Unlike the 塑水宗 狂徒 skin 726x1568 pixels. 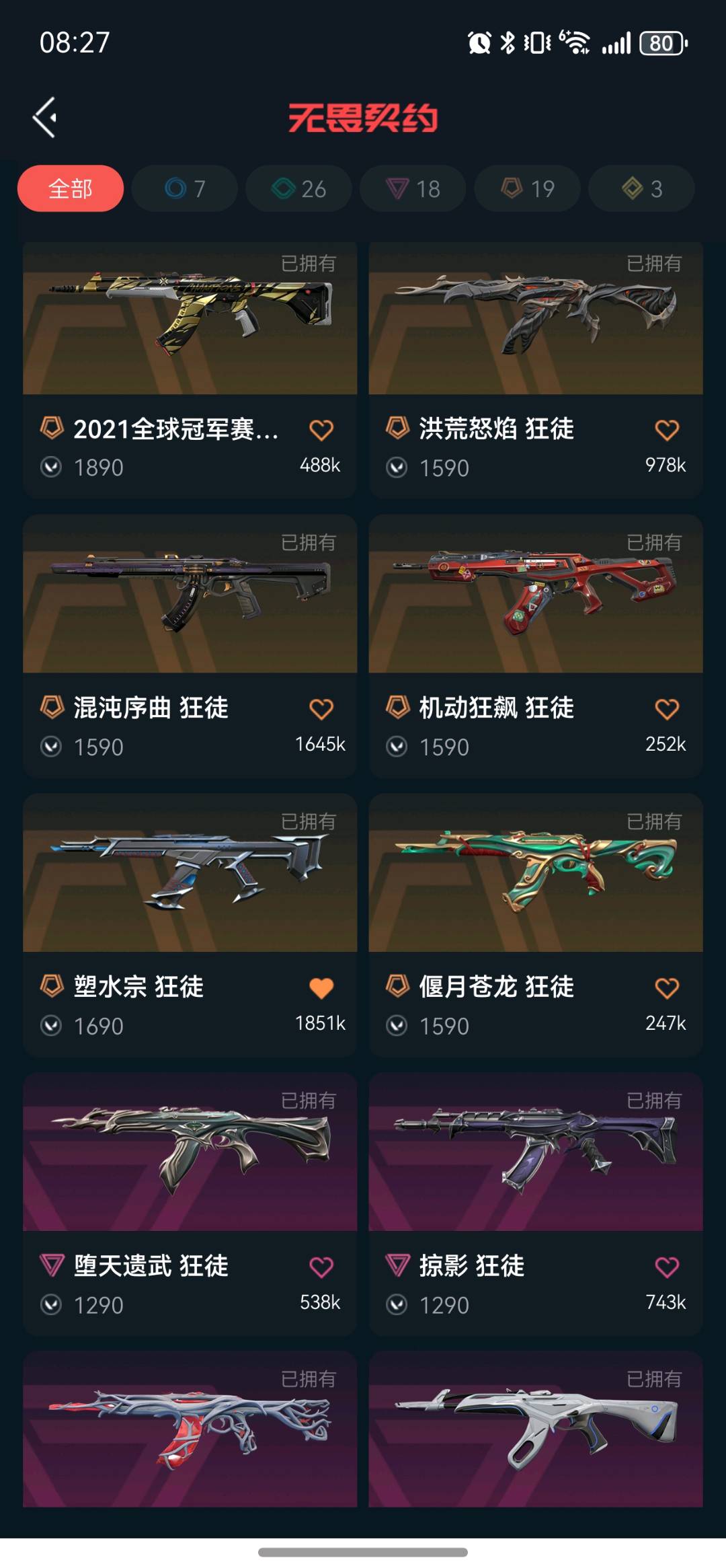(321, 988)
